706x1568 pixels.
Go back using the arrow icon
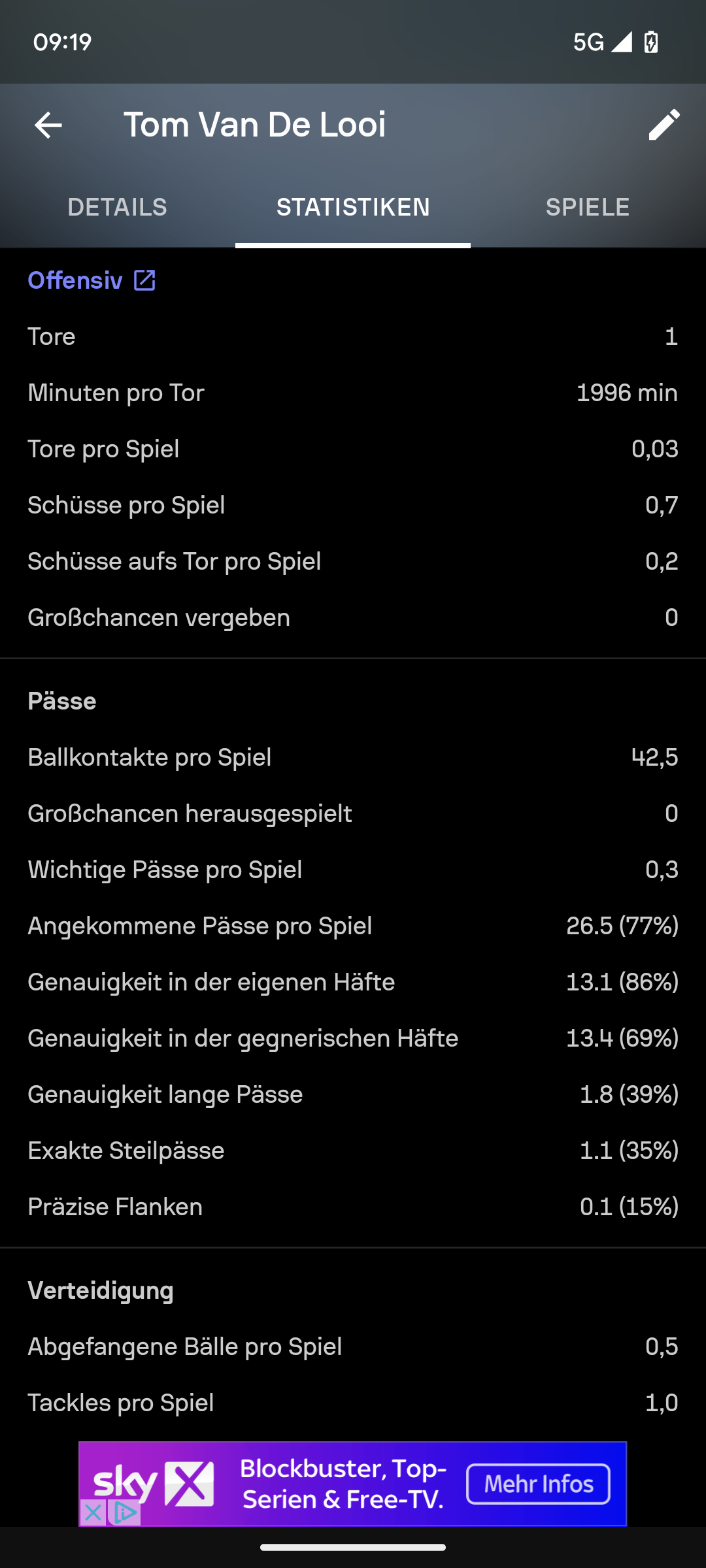[48, 125]
